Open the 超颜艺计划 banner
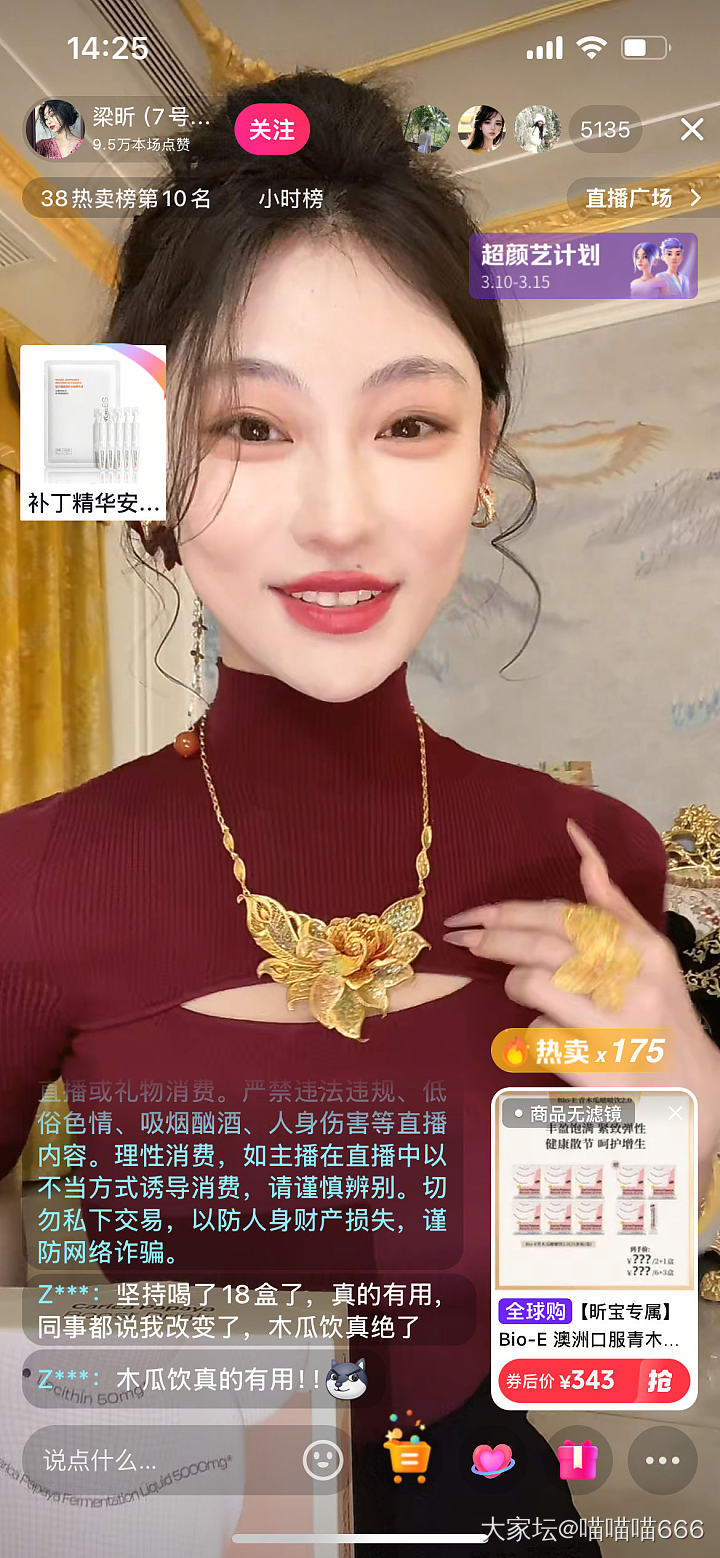 click(x=584, y=266)
